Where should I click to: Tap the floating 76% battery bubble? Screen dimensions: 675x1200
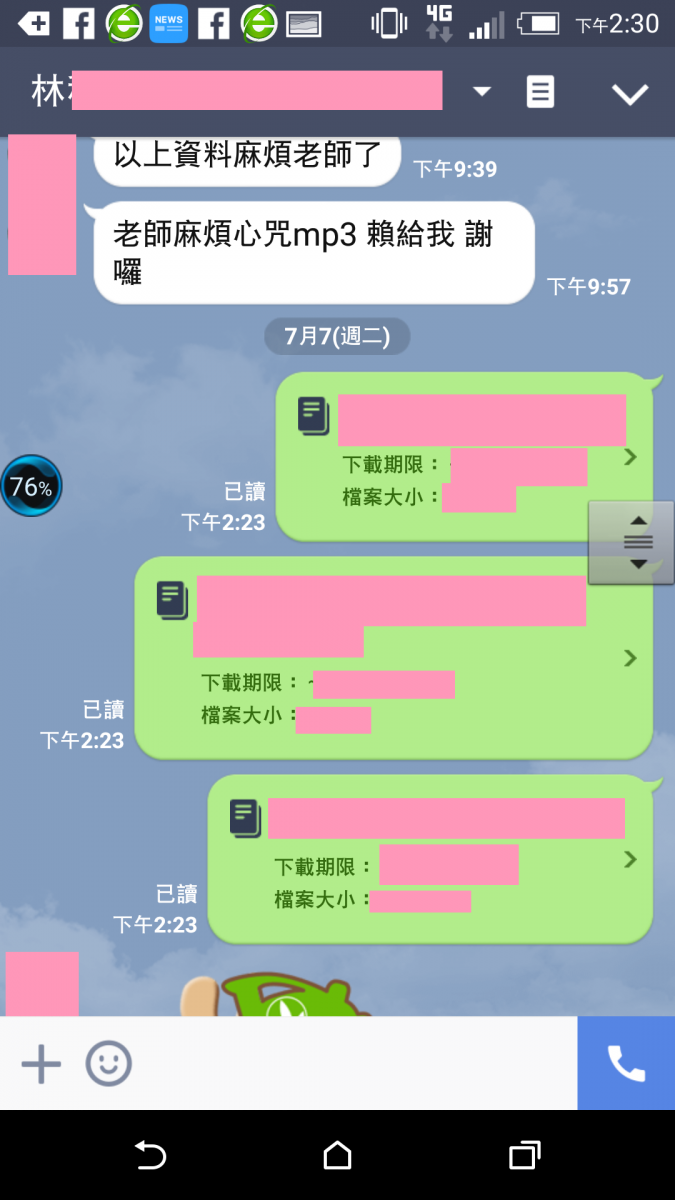coord(31,487)
